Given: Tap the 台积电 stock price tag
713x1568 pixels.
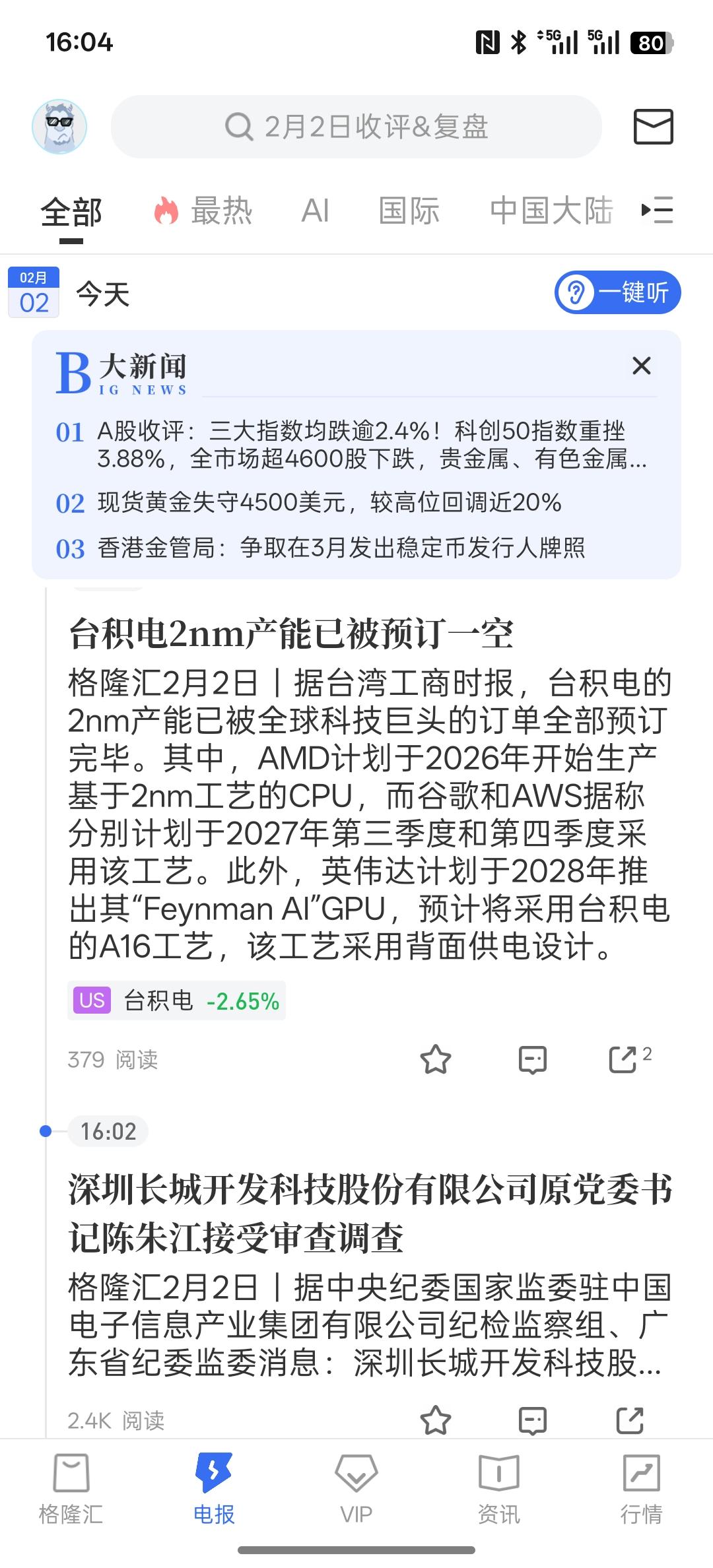Looking at the screenshot, I should coord(175,1000).
